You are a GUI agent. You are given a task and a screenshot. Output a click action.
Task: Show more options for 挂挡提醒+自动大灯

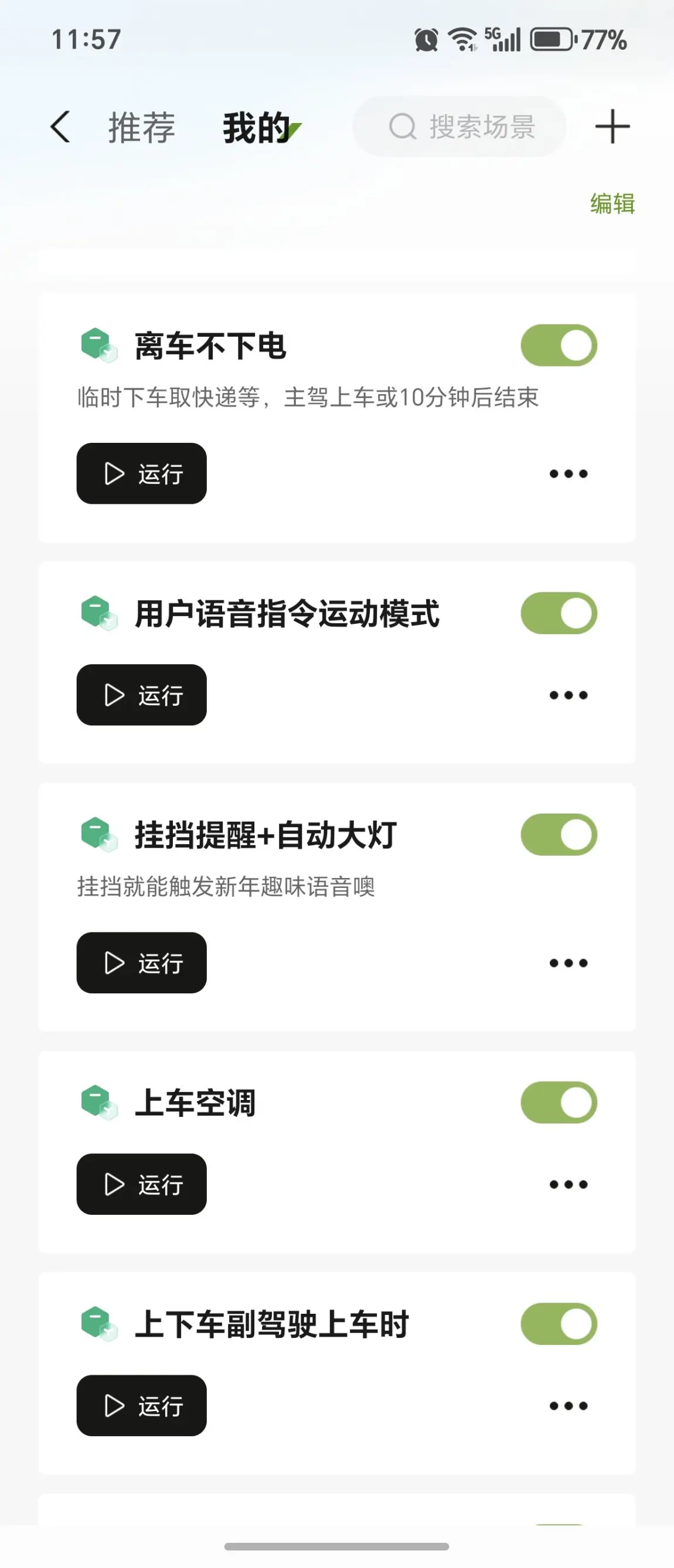568,963
